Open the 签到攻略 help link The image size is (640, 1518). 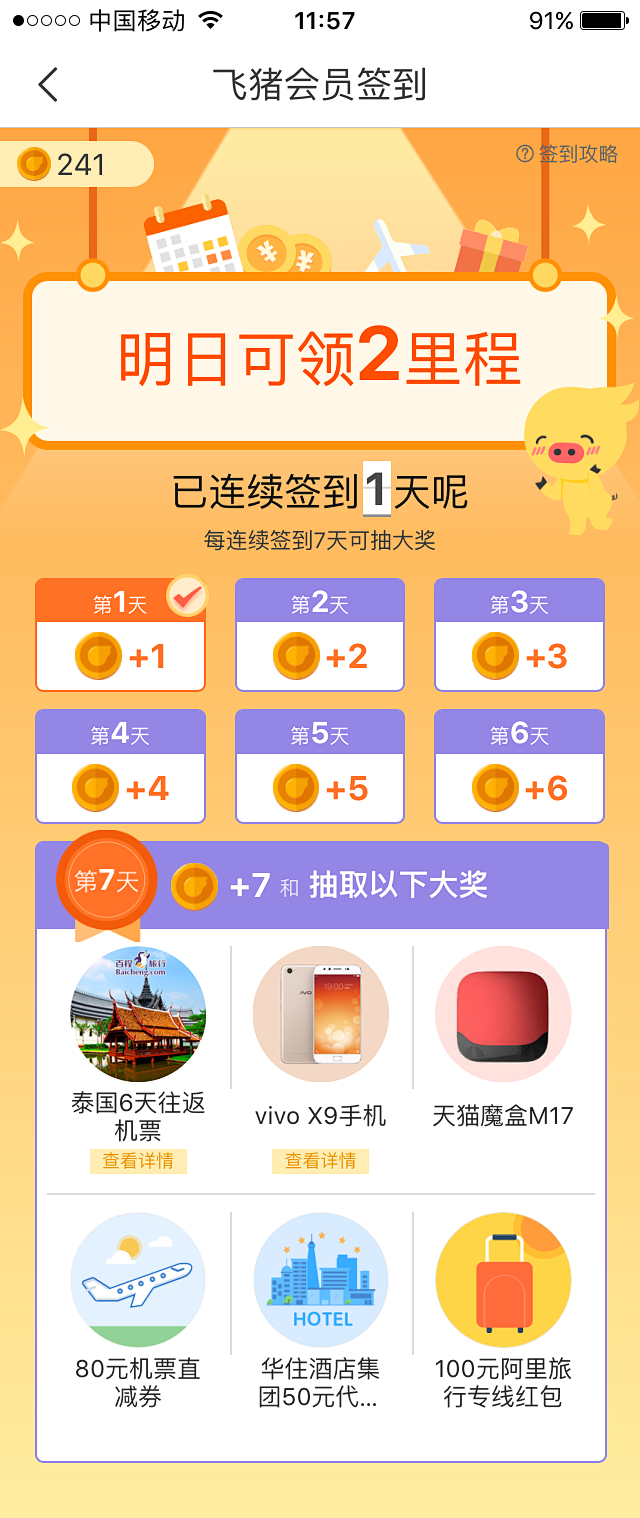pyautogui.click(x=567, y=154)
